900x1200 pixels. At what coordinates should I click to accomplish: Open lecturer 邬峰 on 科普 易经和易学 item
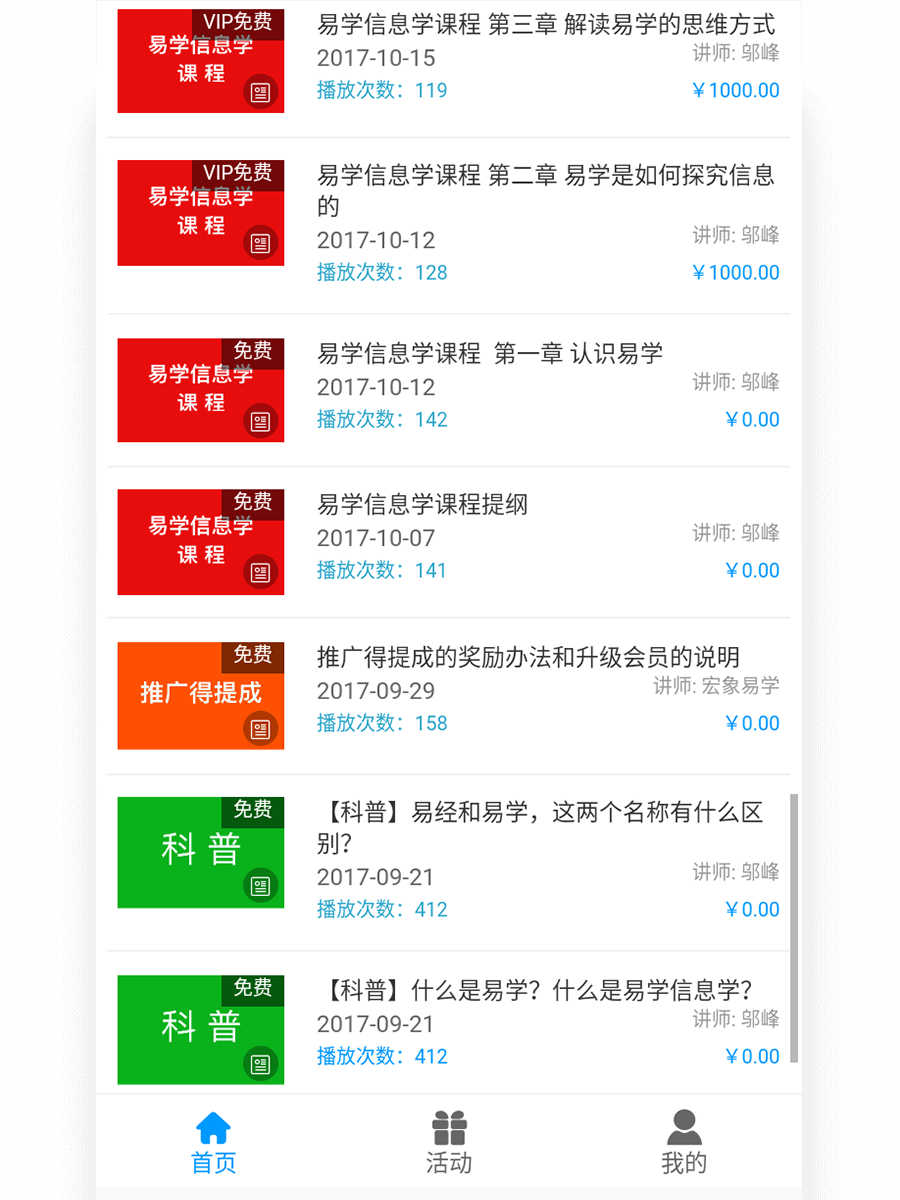pos(736,872)
